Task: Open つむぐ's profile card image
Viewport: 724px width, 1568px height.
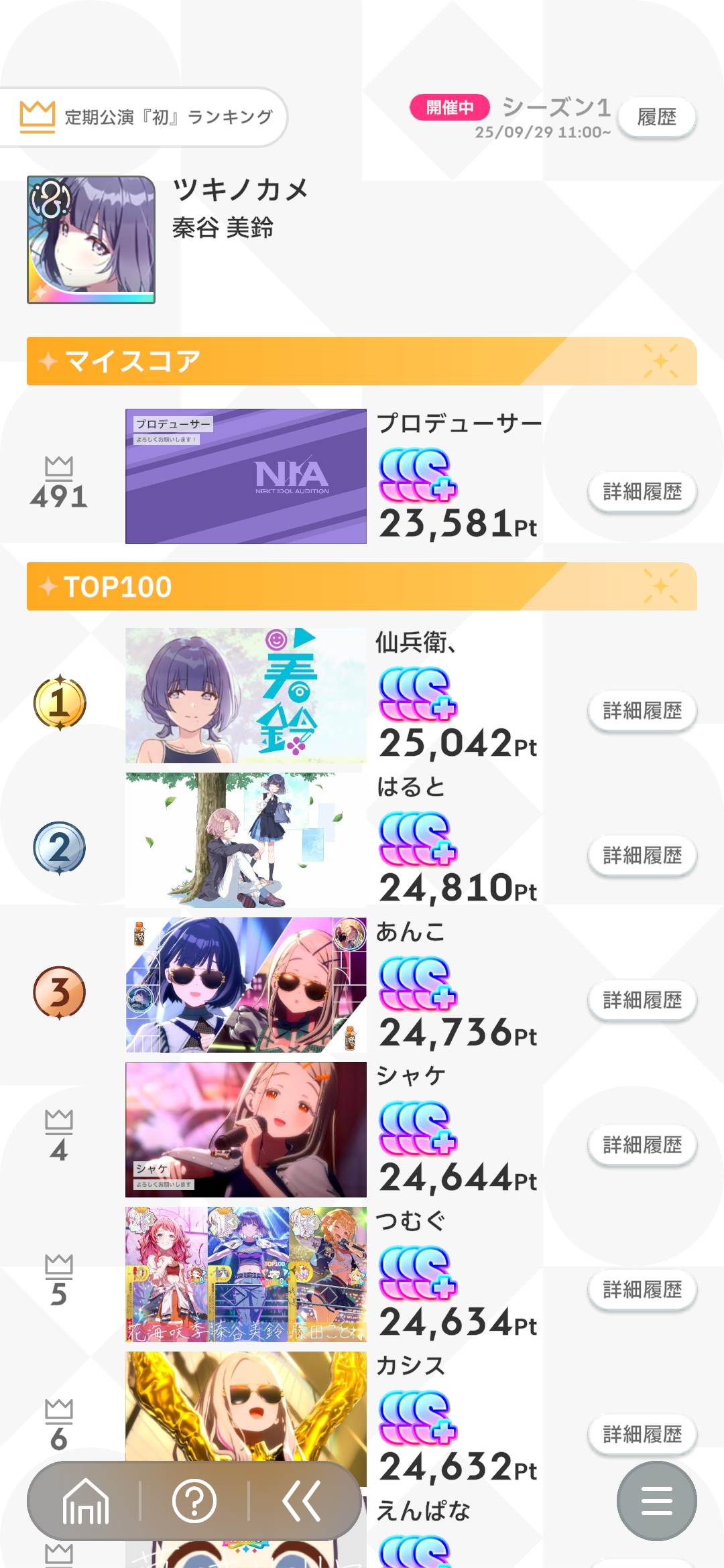Action: pos(245,1275)
